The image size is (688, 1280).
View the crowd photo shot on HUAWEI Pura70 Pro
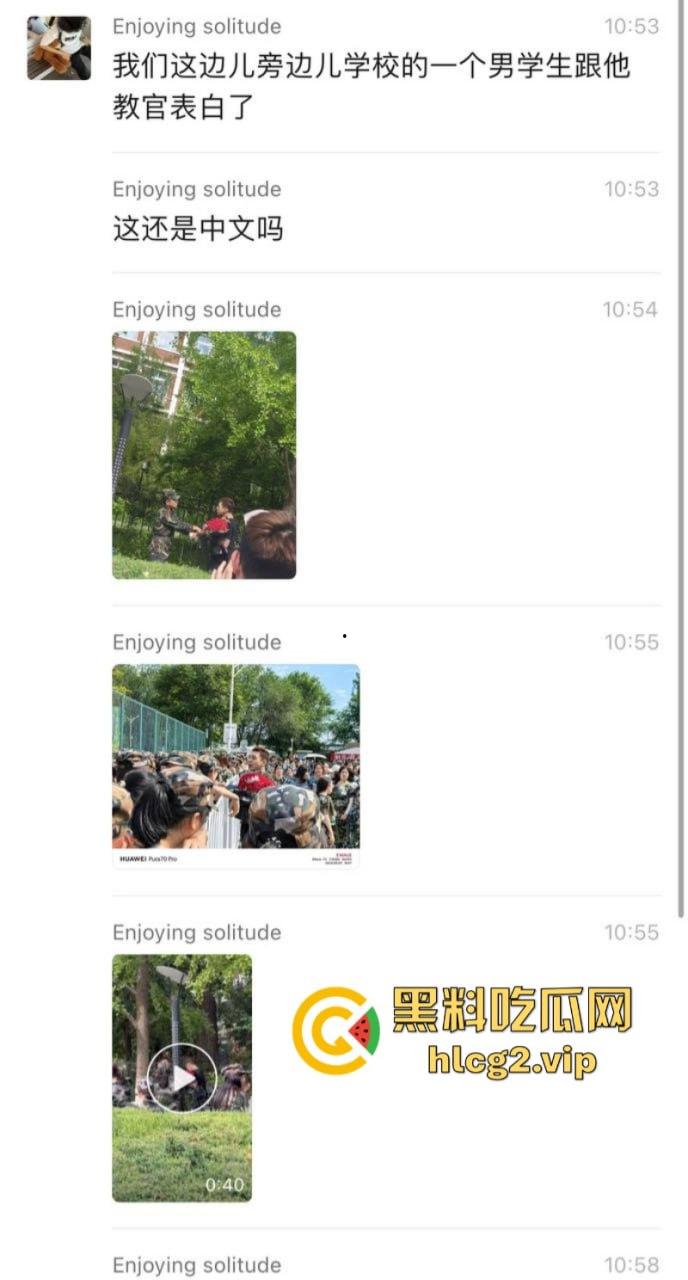pos(236,766)
